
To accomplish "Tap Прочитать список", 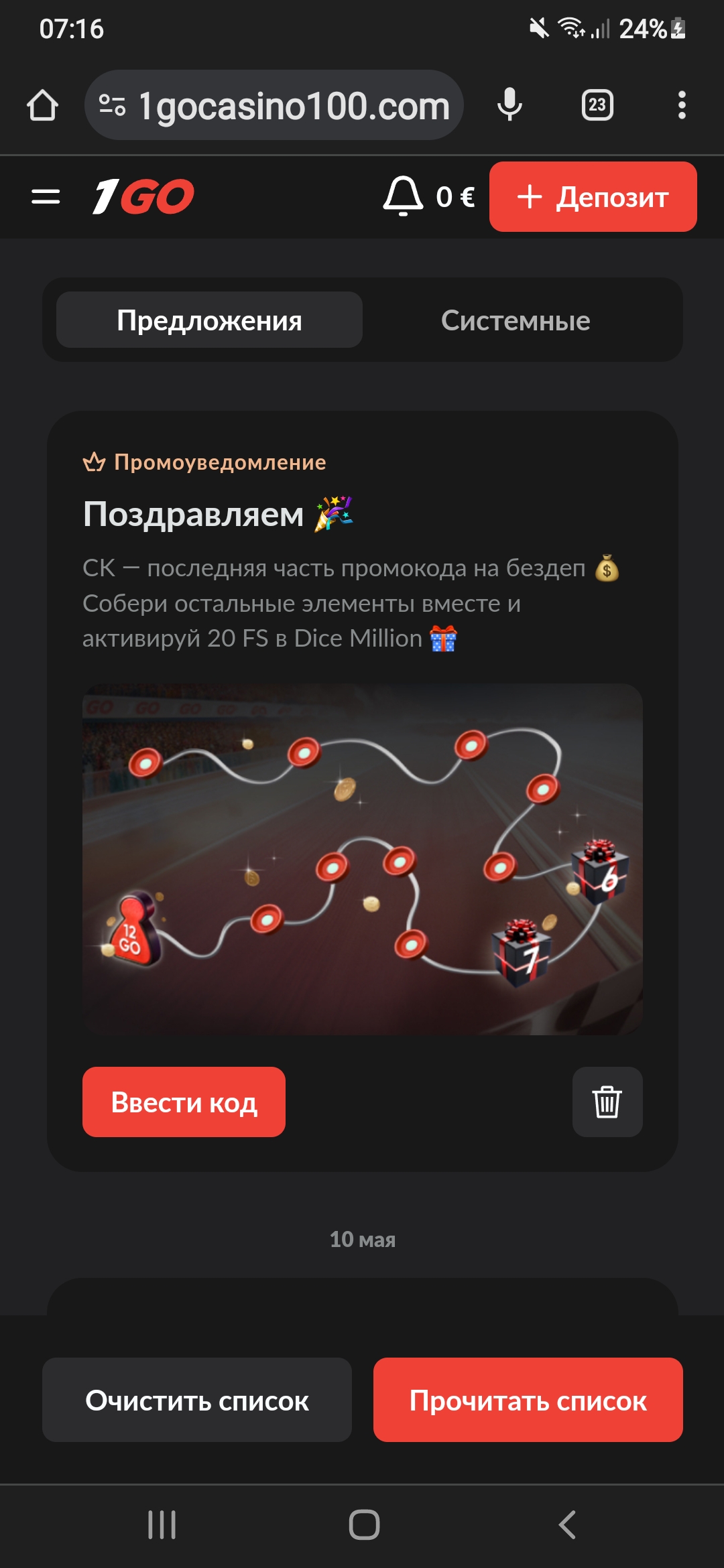I will (528, 1400).
